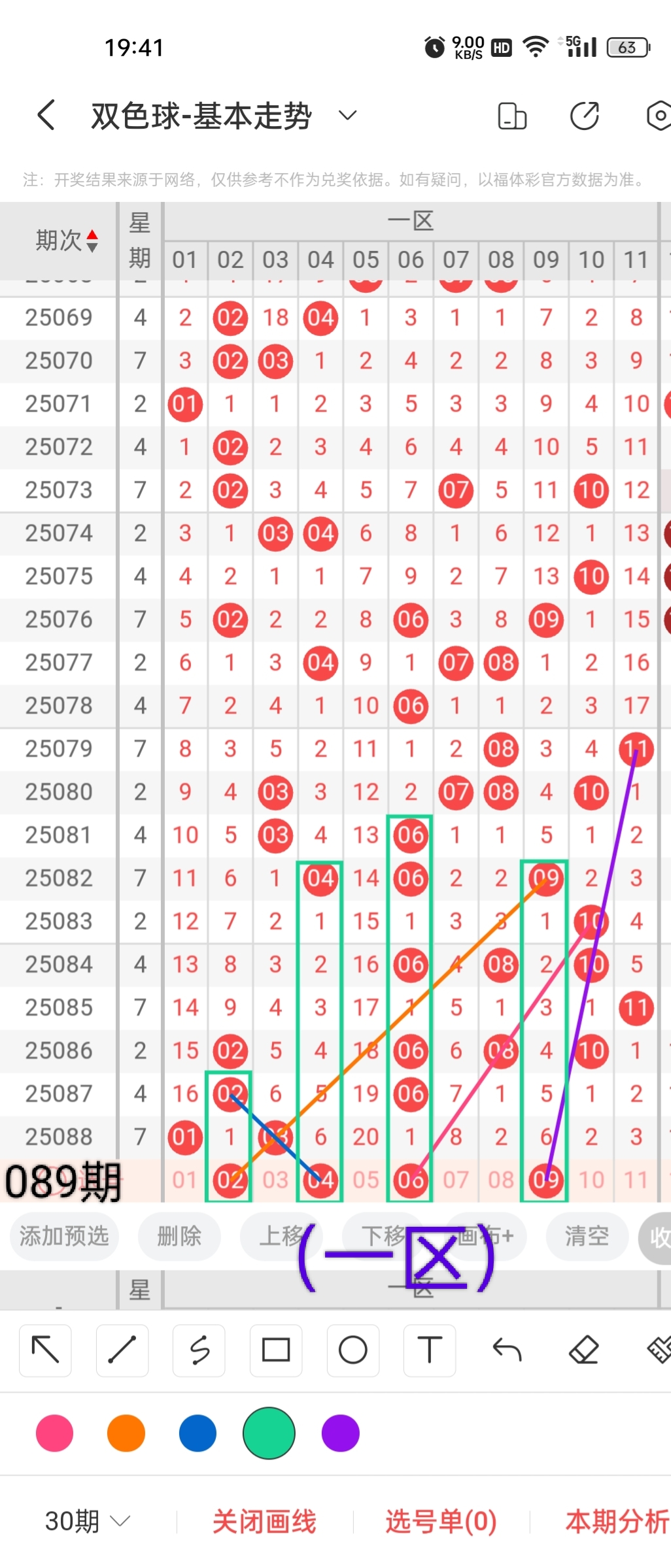Select the circle drawing tool
This screenshot has height=1568, width=671.
click(x=353, y=1350)
